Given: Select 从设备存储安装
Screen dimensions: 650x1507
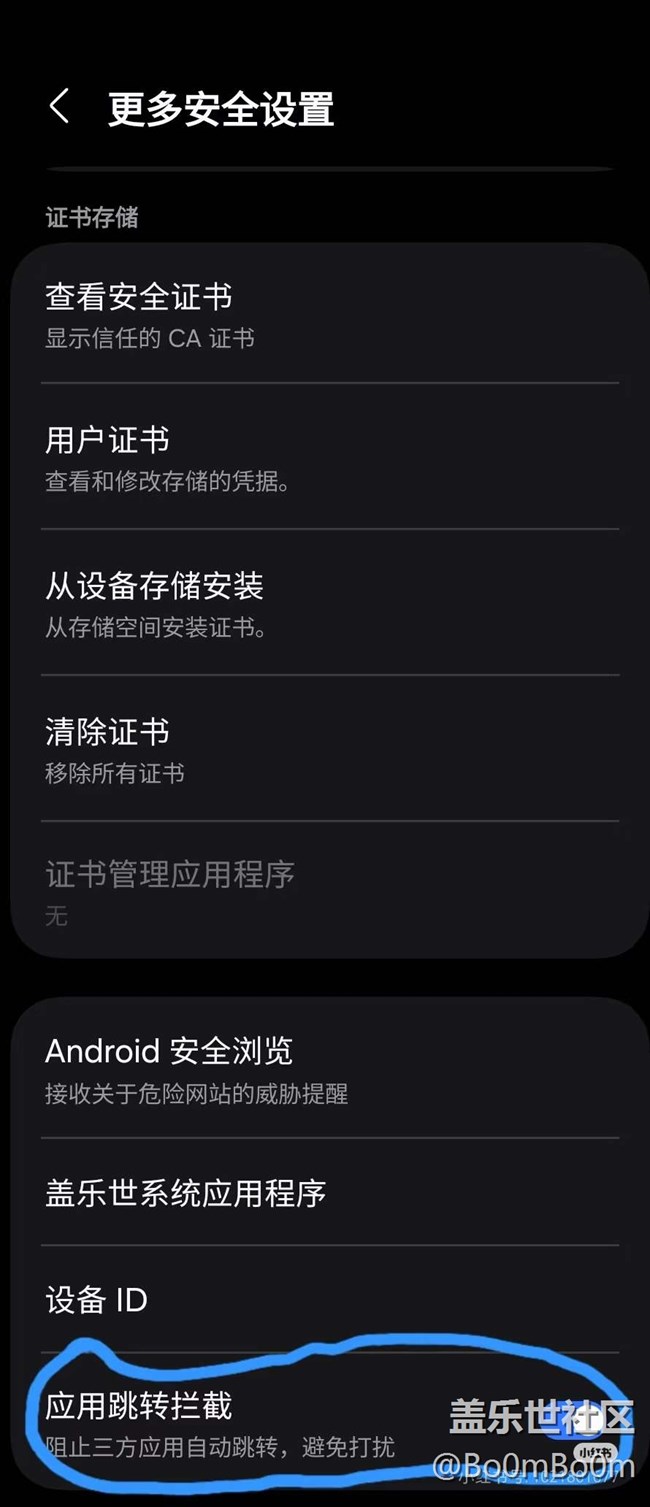Looking at the screenshot, I should click(x=328, y=604).
